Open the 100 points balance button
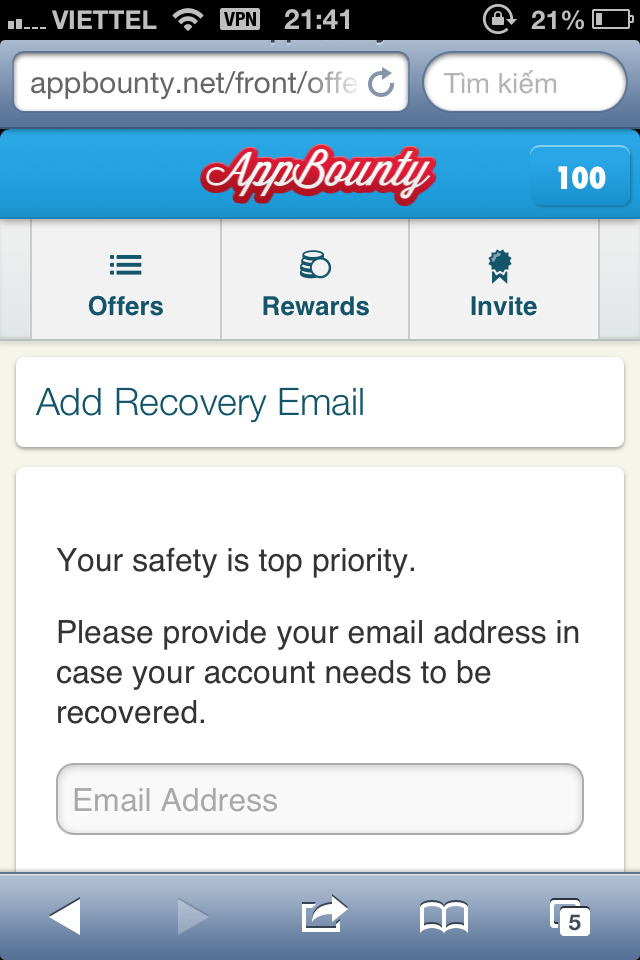The width and height of the screenshot is (640, 960). pos(581,178)
